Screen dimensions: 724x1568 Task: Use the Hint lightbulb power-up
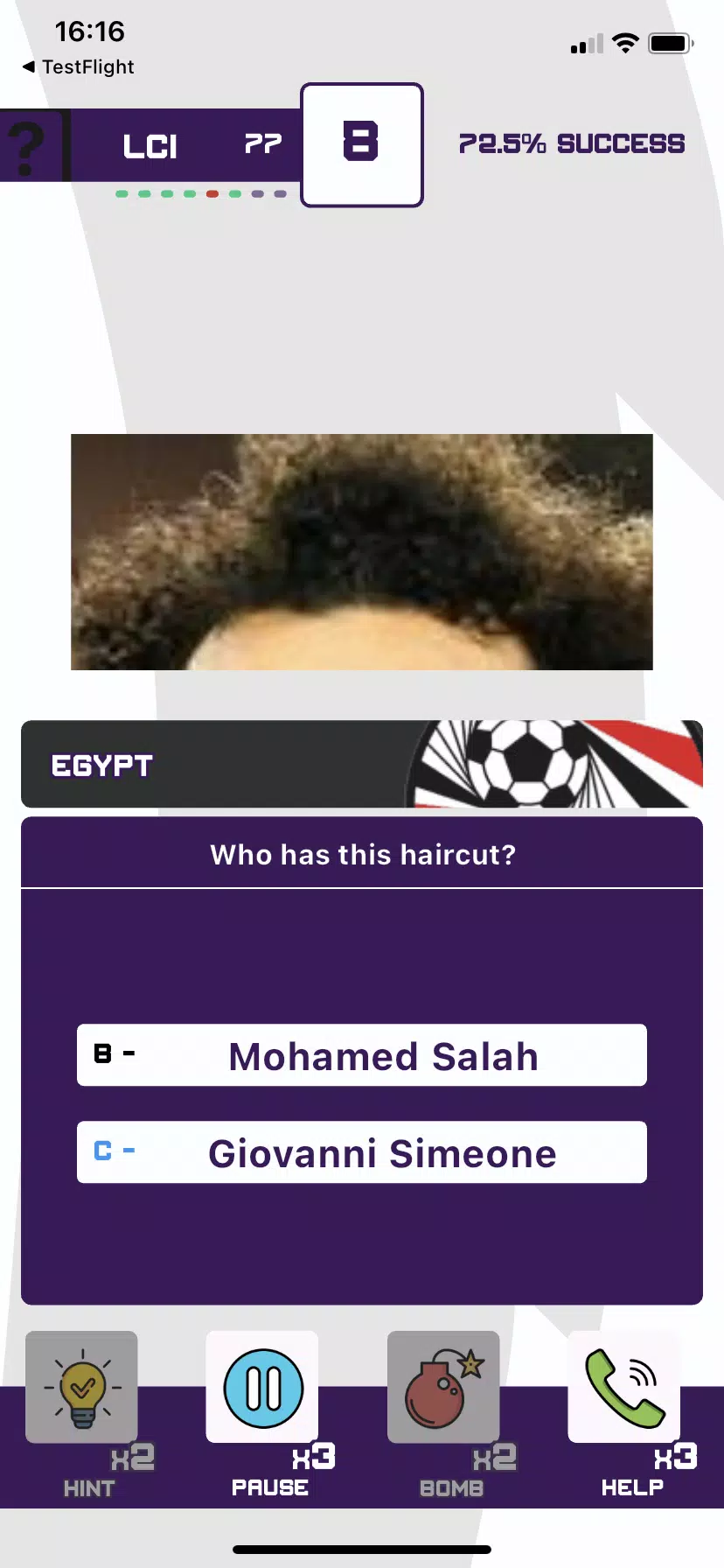pos(82,1387)
